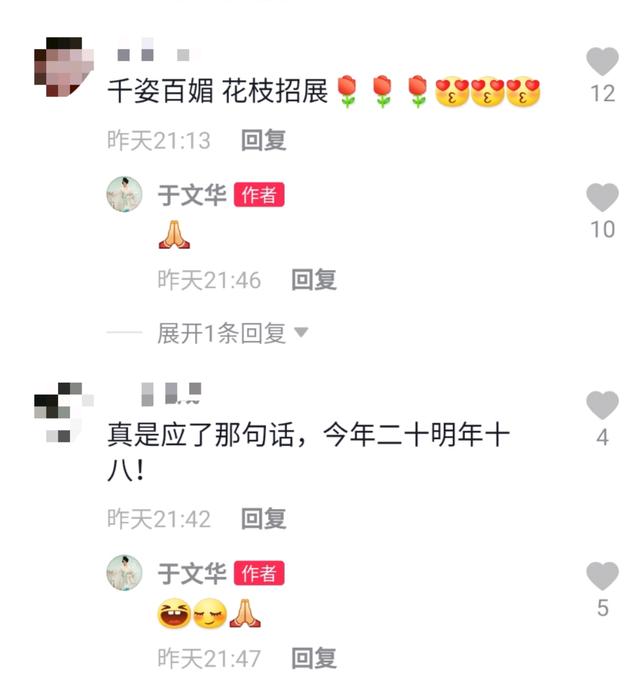Like the comment 千姿百媚 花枝招展
The width and height of the screenshot is (640, 696).
click(x=601, y=63)
